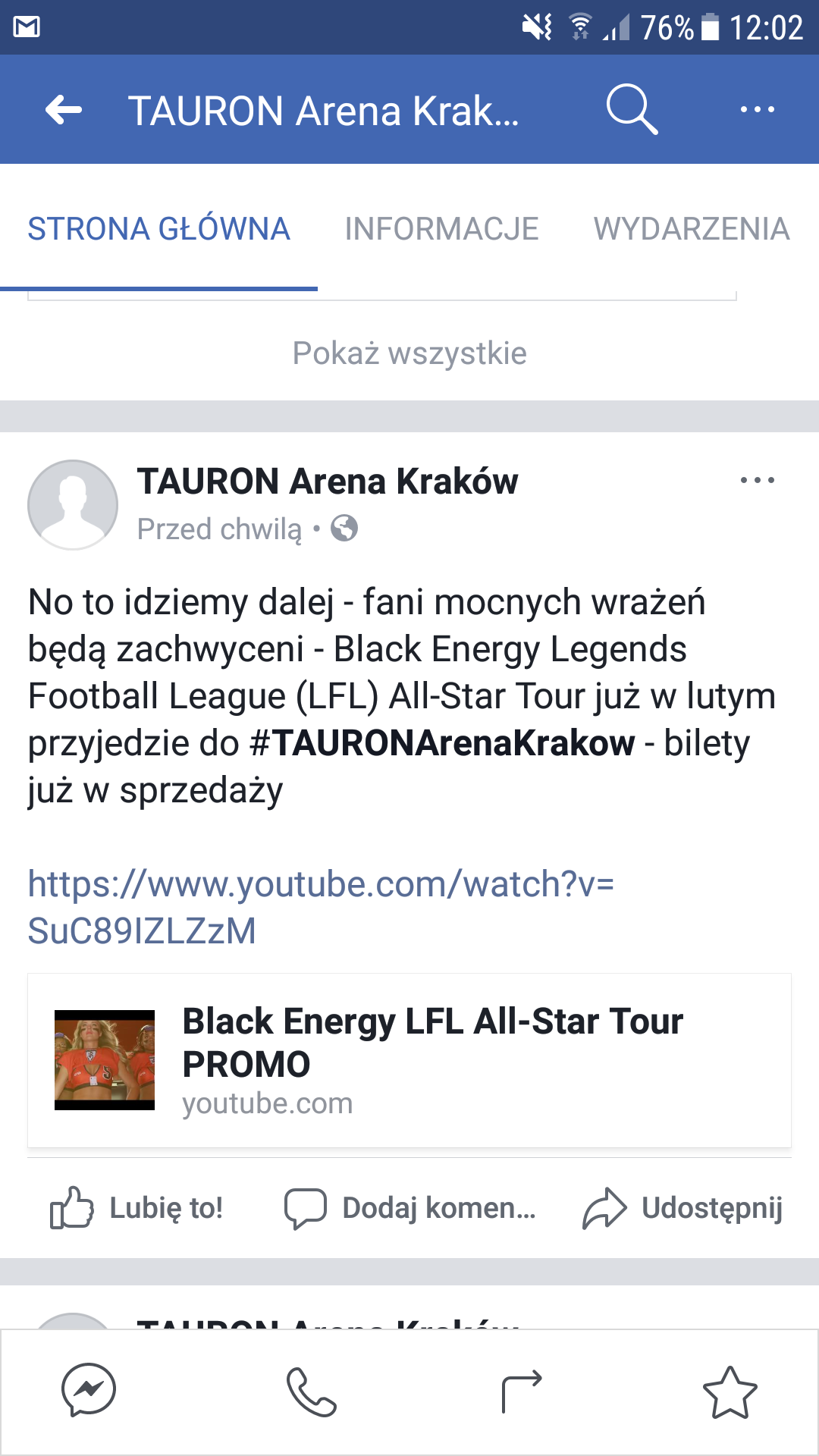Tap Pokaż wszystkie to show all
Image resolution: width=819 pixels, height=1456 pixels.
(x=409, y=353)
